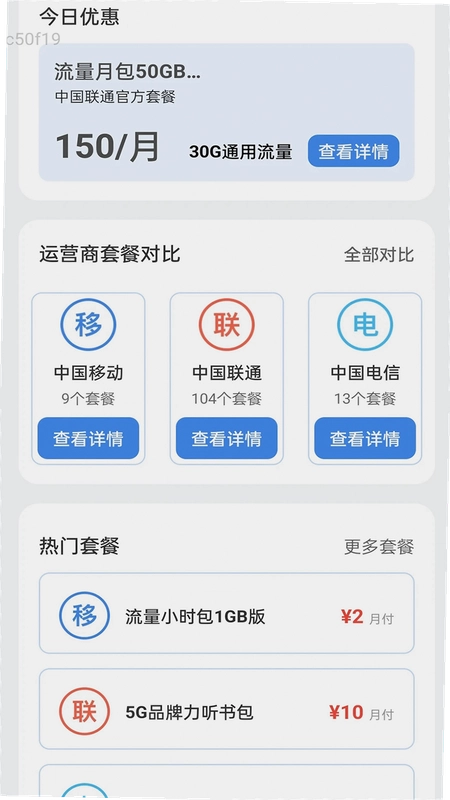Viewport: 450px width, 800px height.
Task: Open the 全部对比 link
Action: coord(379,255)
